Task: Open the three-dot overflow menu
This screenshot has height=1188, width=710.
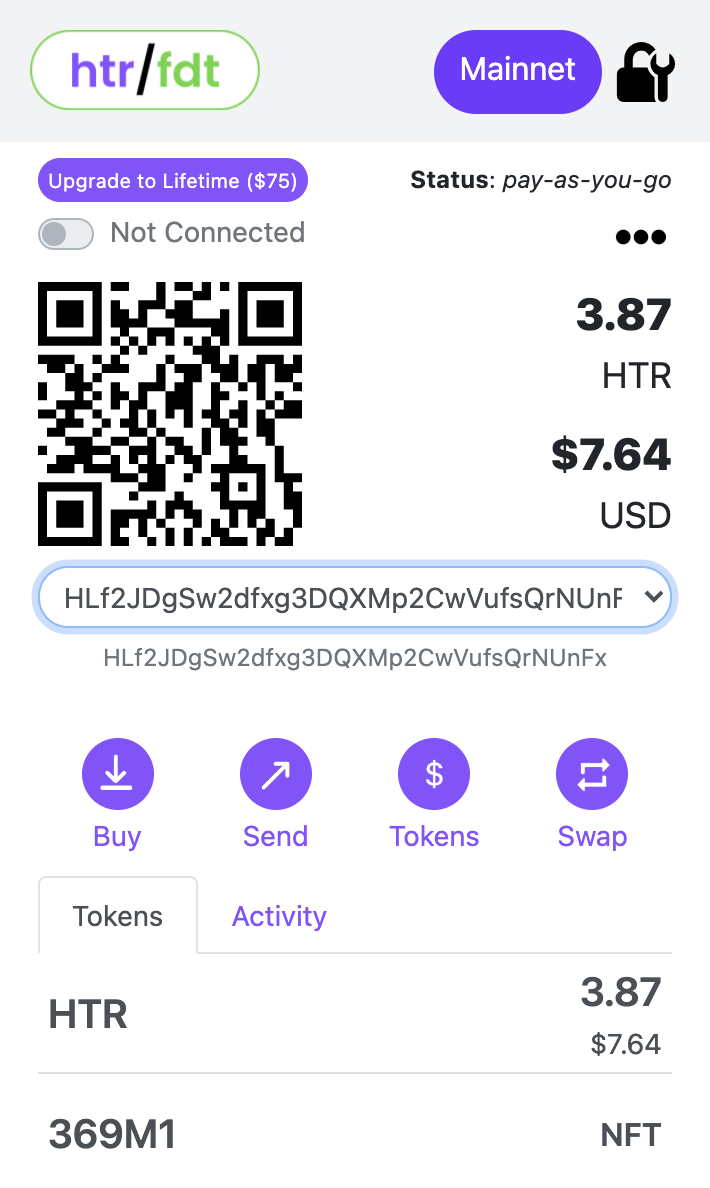Action: 641,237
